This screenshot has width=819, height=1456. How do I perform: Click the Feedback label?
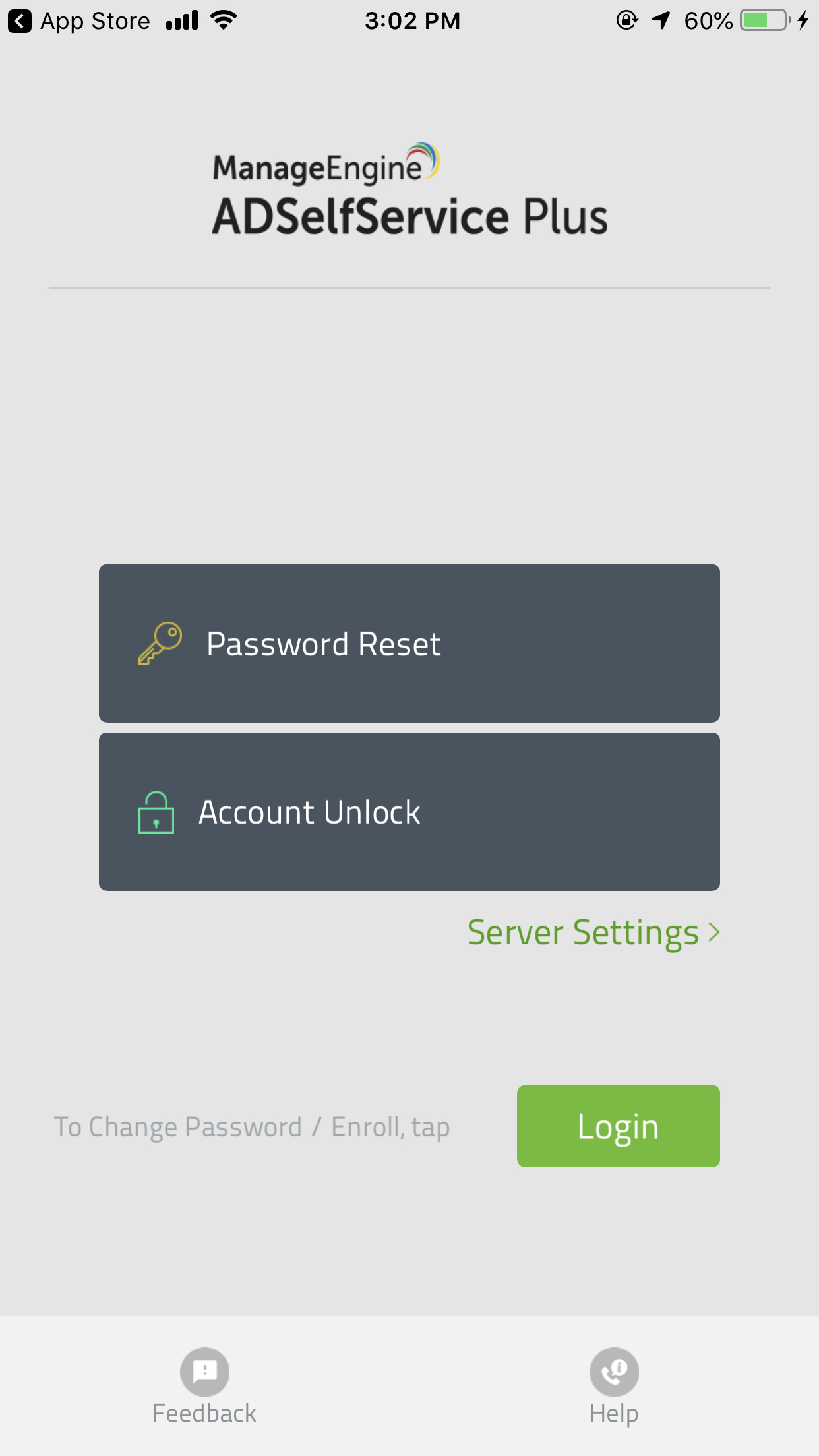(x=204, y=1413)
